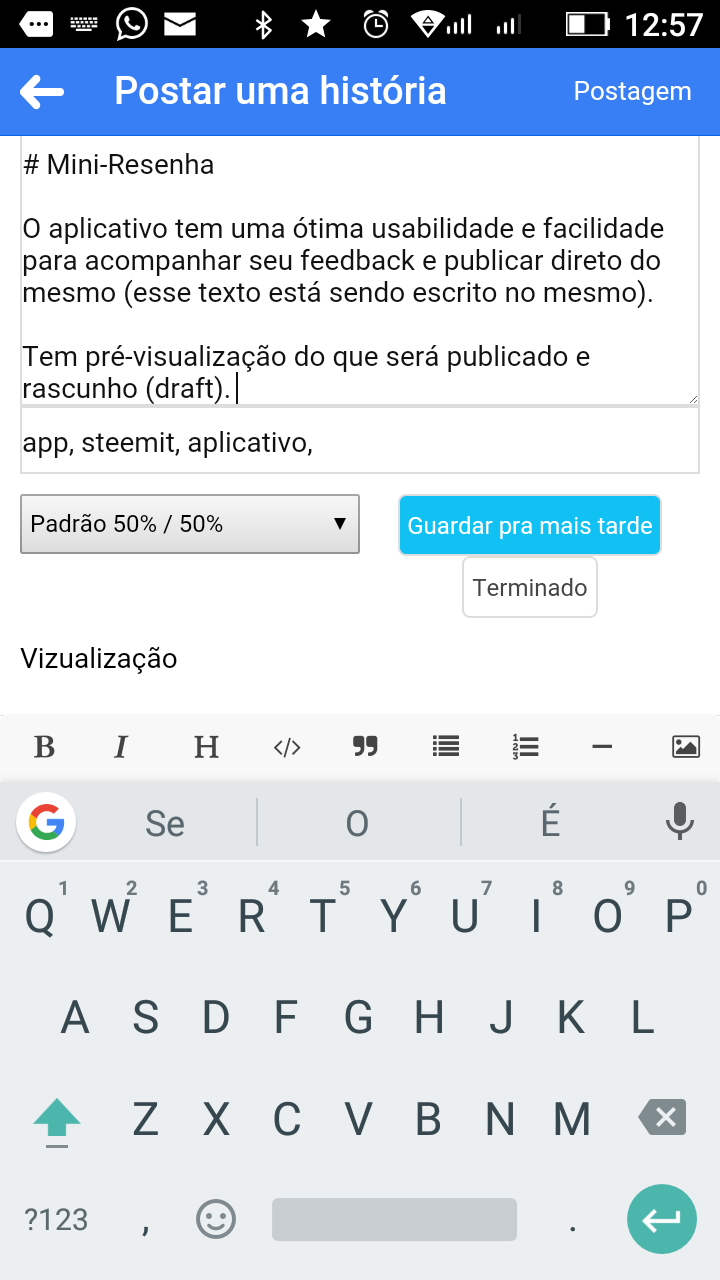The image size is (720, 1280).
Task: Open the Google search on the keyboard
Action: (x=46, y=823)
